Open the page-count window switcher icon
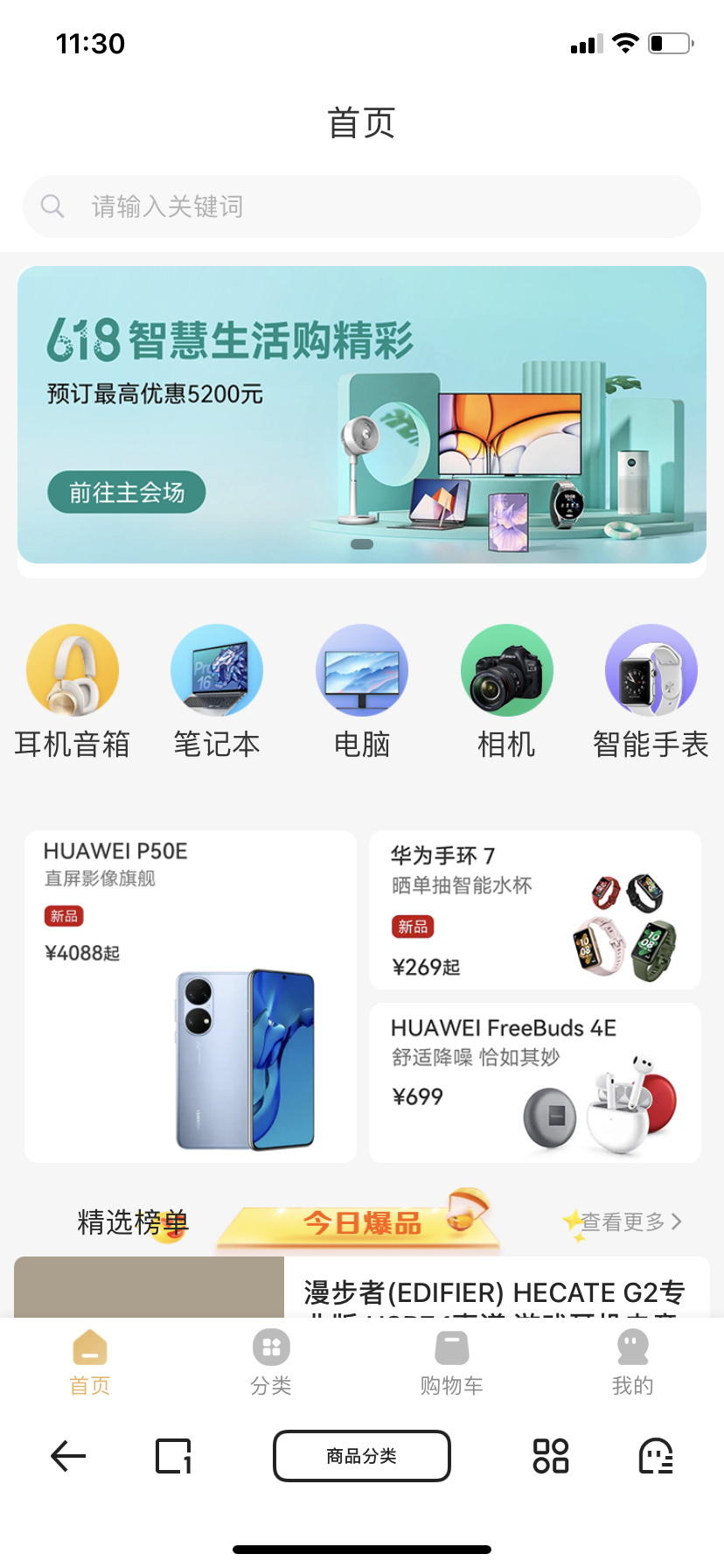 click(x=173, y=1456)
